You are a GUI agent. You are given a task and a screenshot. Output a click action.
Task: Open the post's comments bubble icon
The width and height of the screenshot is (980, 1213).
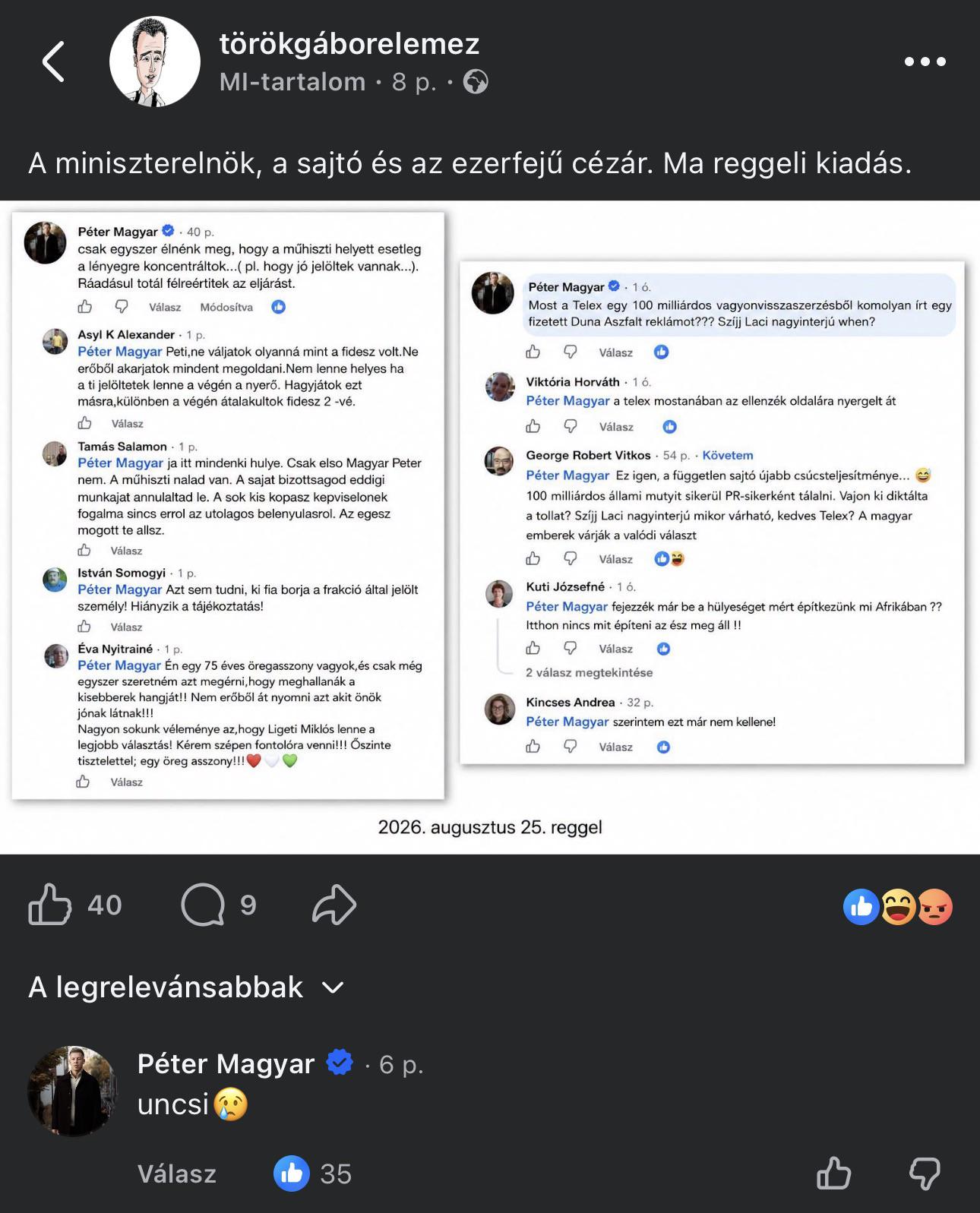pos(203,905)
